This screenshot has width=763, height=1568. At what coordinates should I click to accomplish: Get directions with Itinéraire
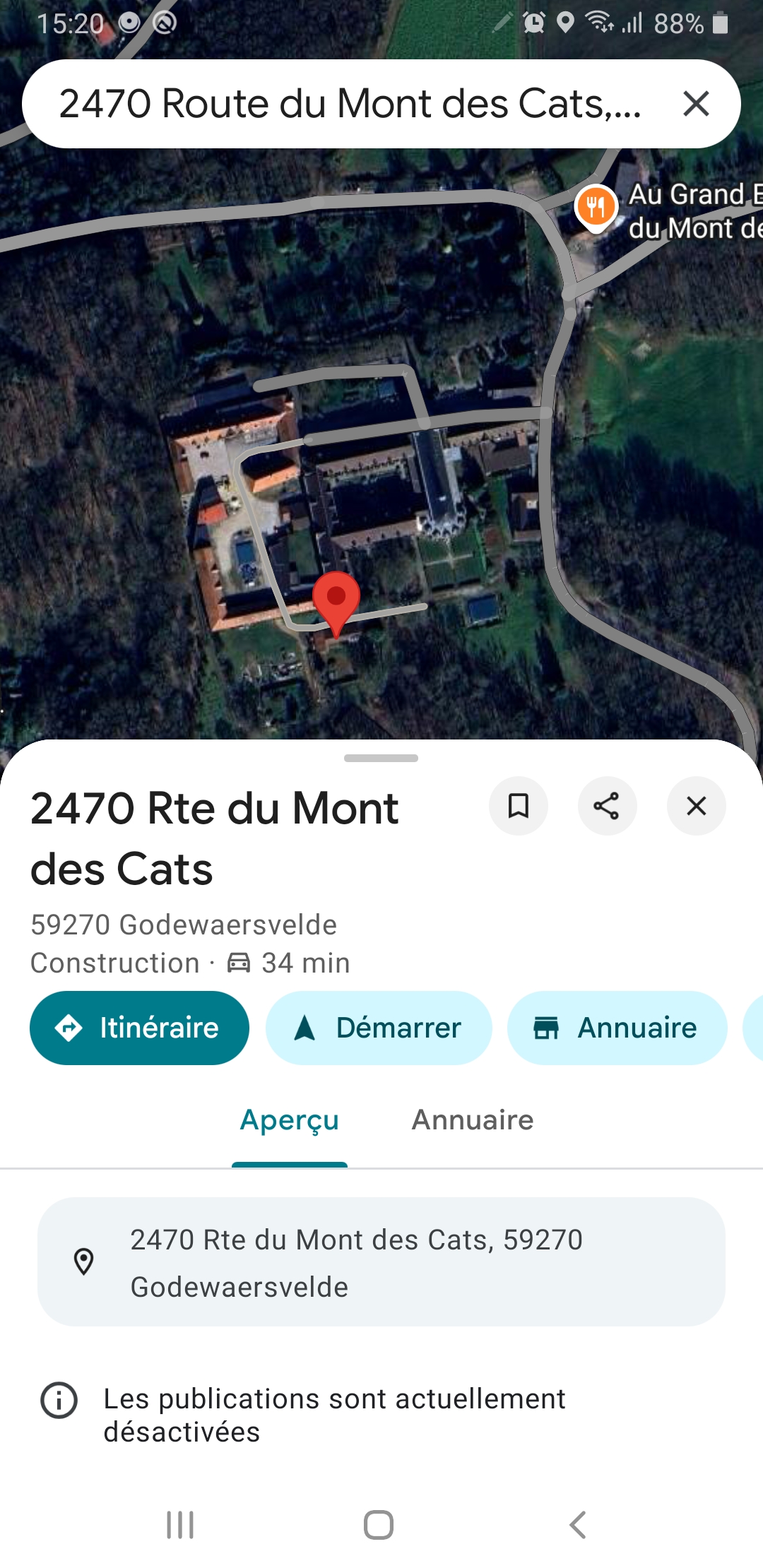coord(139,1028)
